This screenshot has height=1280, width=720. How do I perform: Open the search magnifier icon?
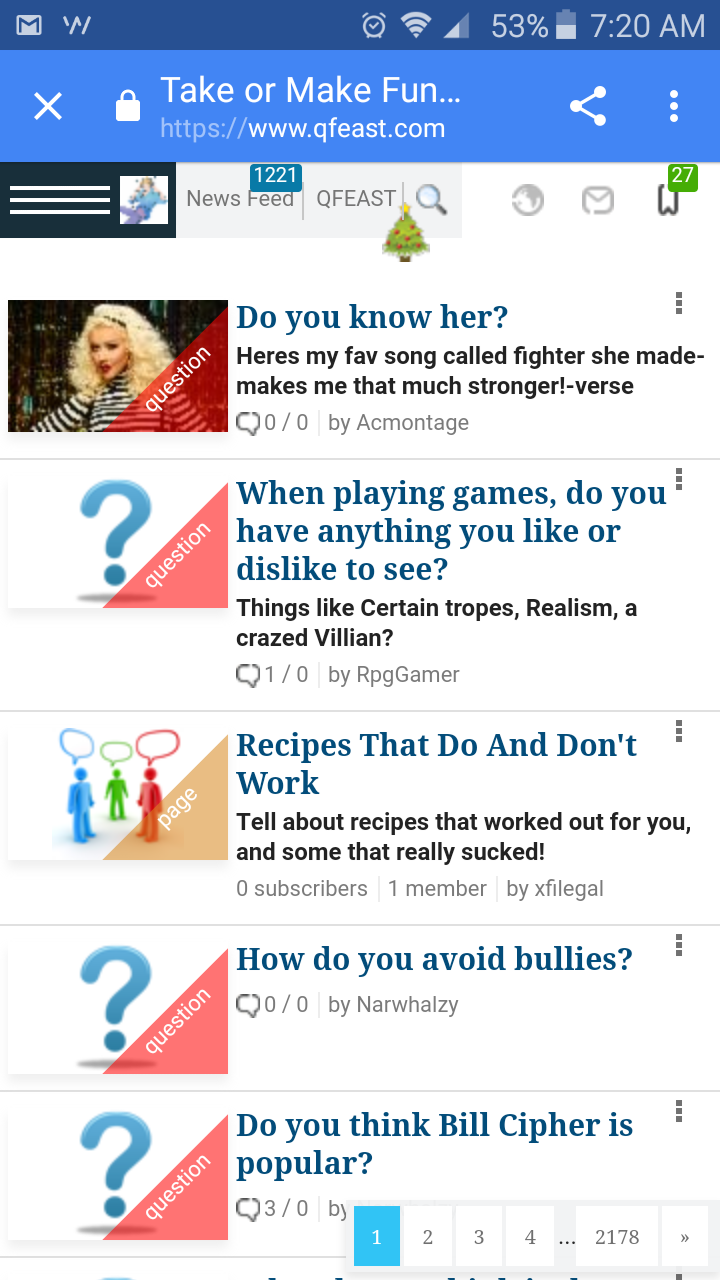click(x=431, y=199)
